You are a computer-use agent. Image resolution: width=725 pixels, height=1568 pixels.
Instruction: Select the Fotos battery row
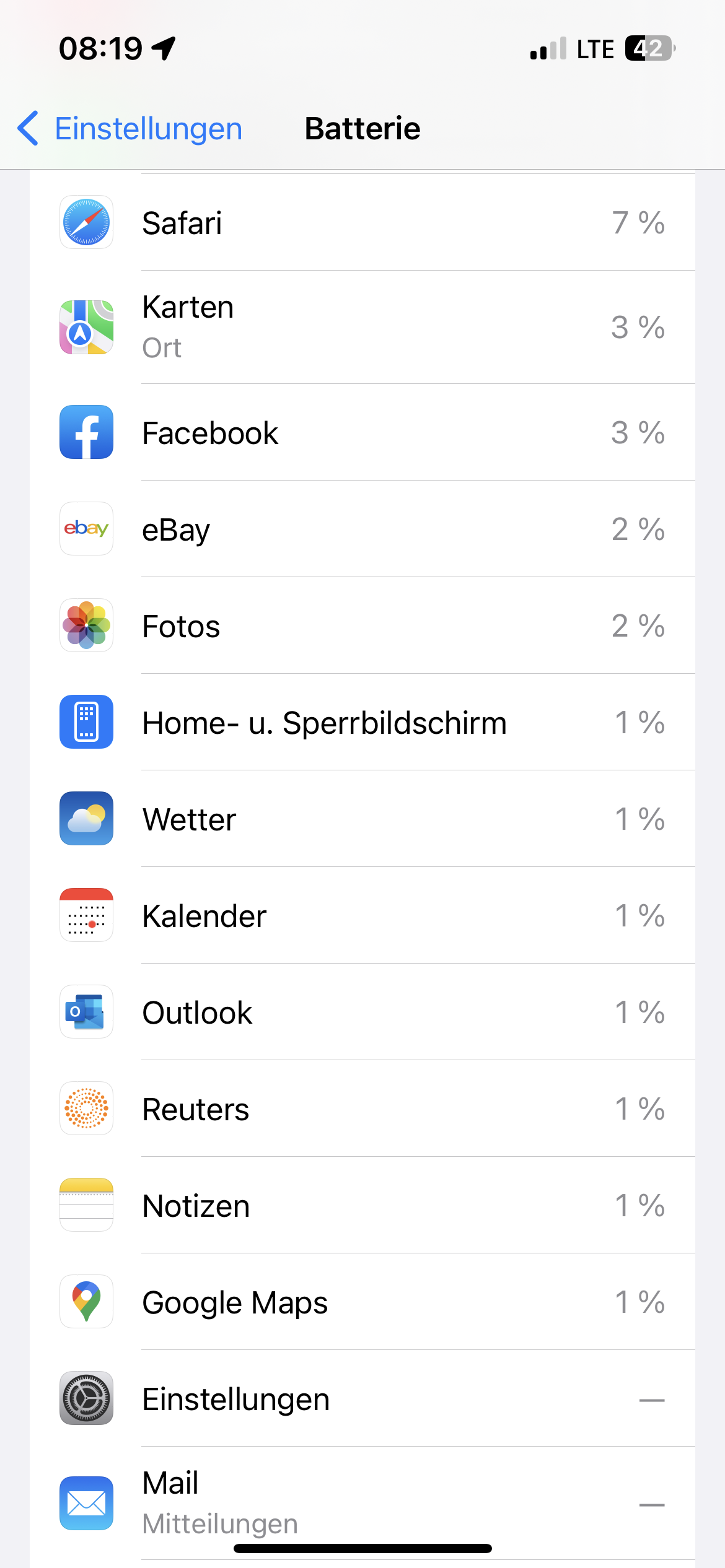[x=362, y=625]
